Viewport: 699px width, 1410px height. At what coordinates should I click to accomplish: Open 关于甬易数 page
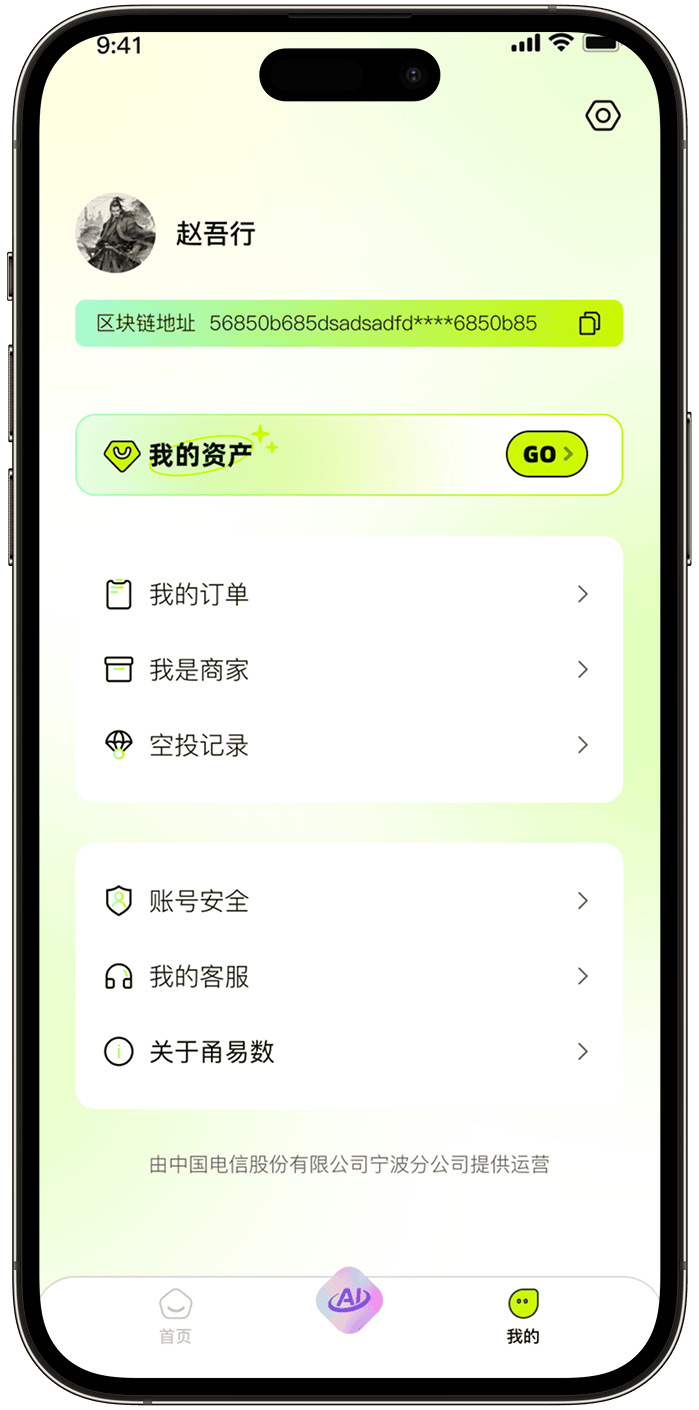tap(348, 1052)
